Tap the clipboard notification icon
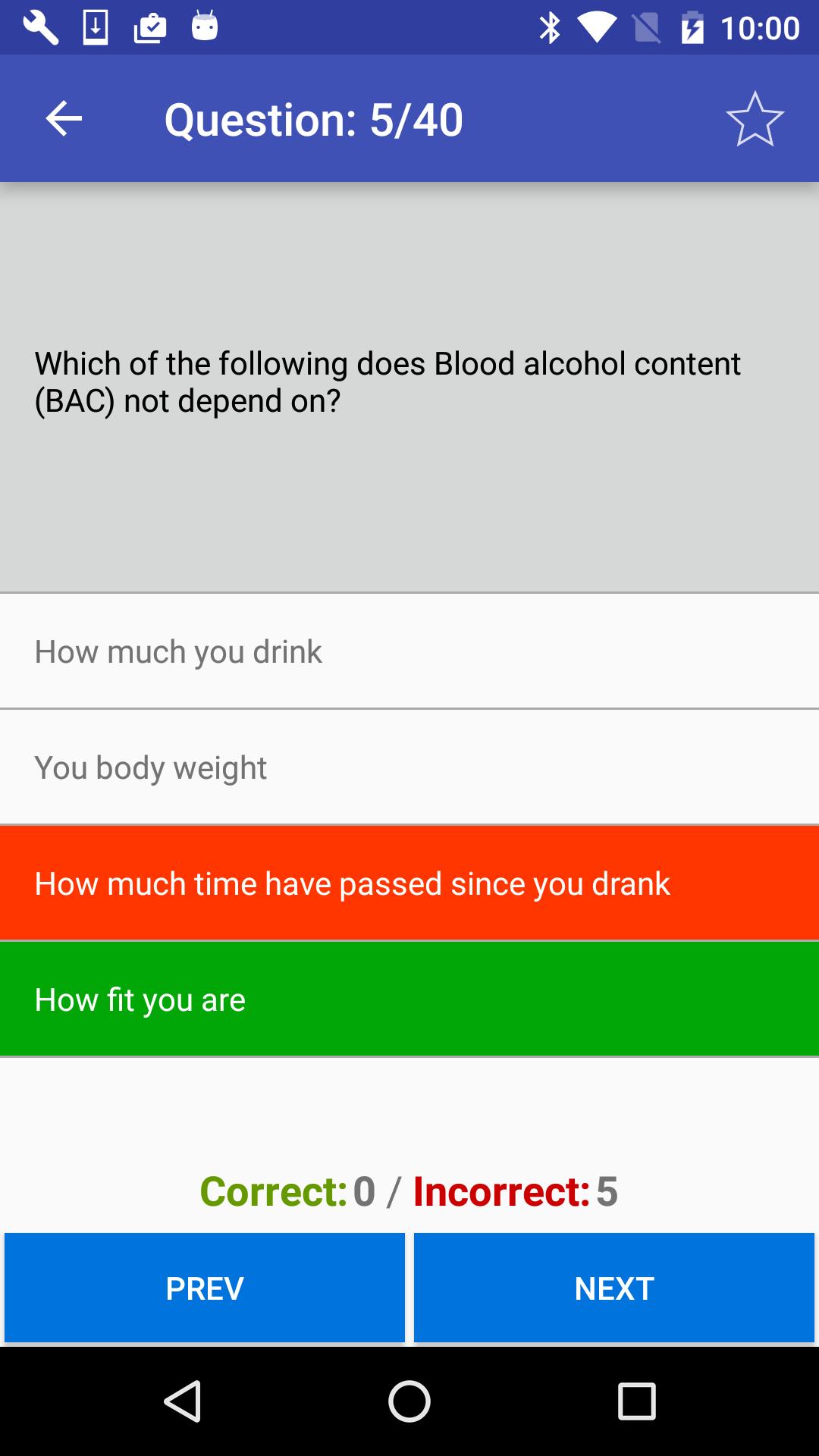The width and height of the screenshot is (819, 1456). [150, 26]
